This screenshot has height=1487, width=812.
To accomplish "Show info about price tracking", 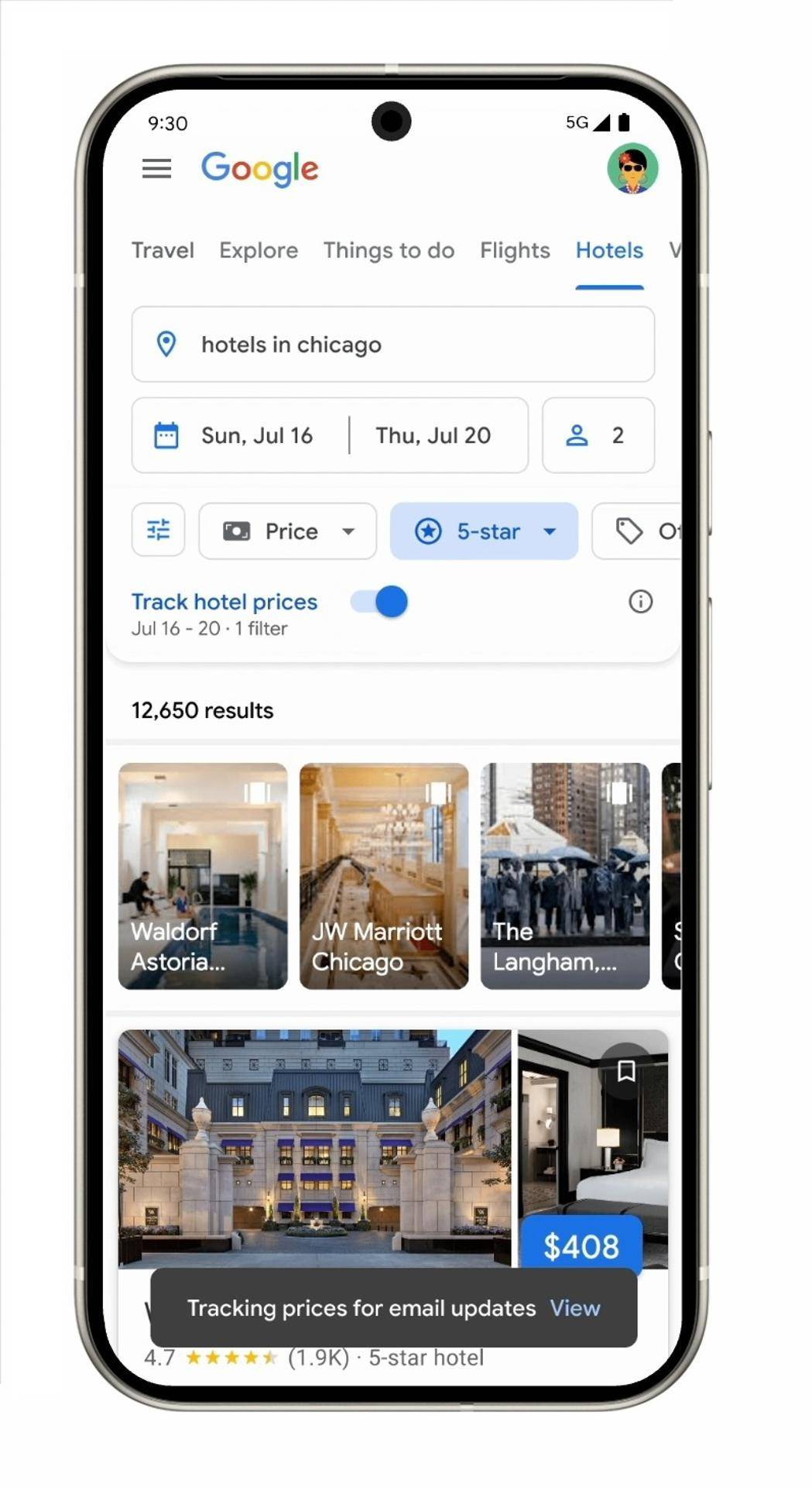I will point(640,602).
